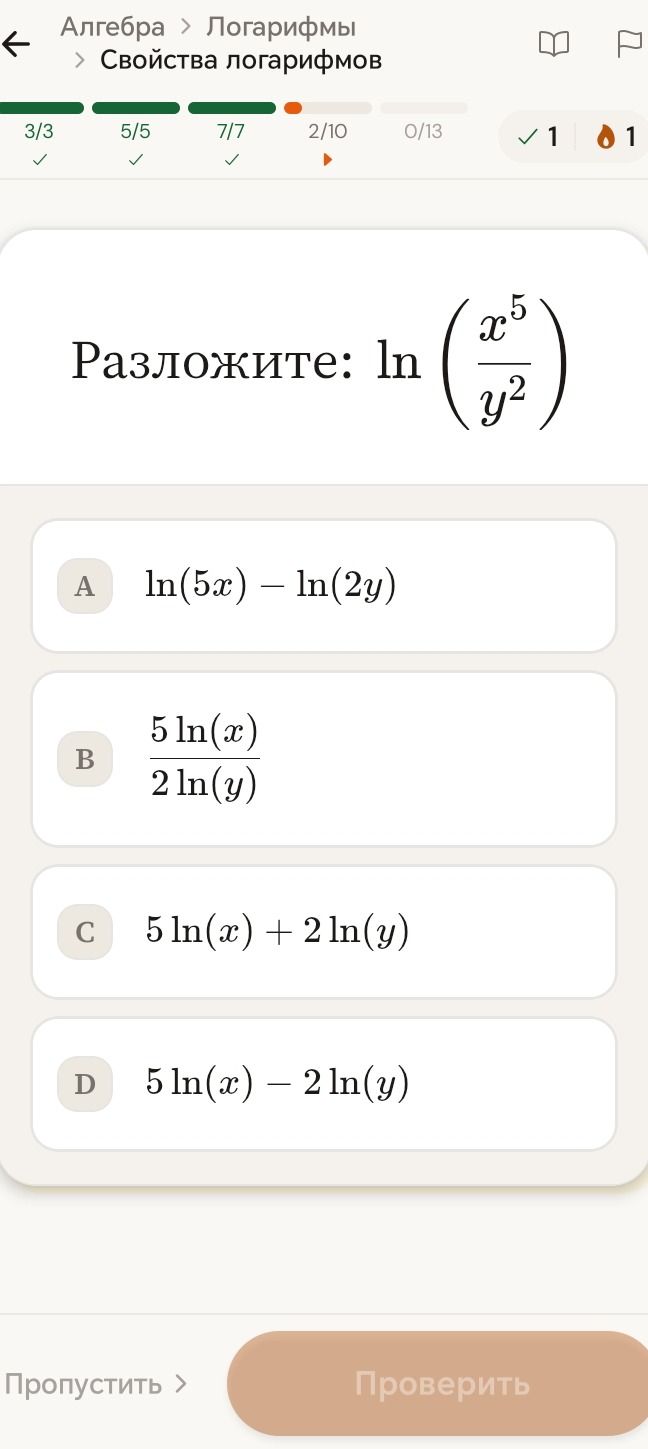Open the book reference icon

[x=553, y=44]
